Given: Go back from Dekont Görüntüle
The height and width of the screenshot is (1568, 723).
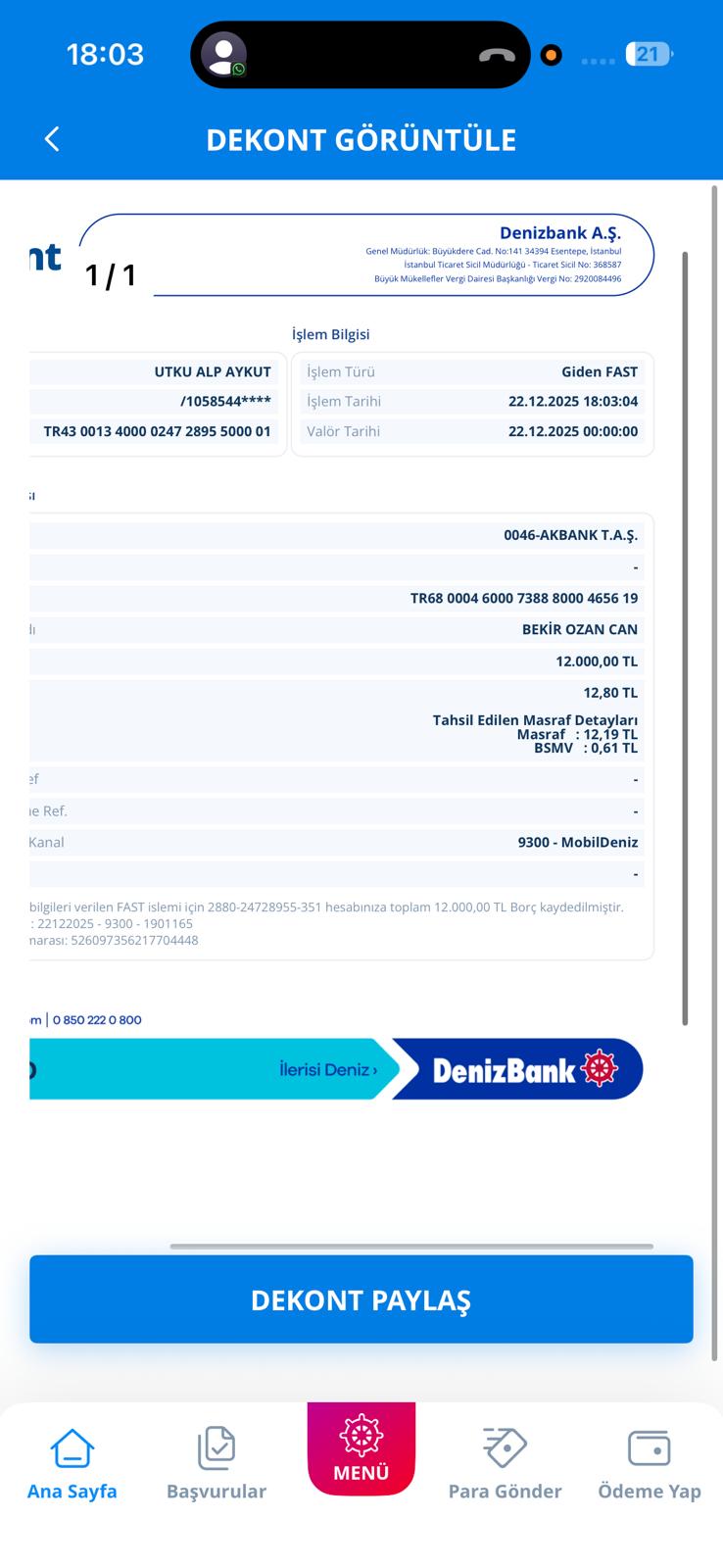Looking at the screenshot, I should click(x=53, y=139).
